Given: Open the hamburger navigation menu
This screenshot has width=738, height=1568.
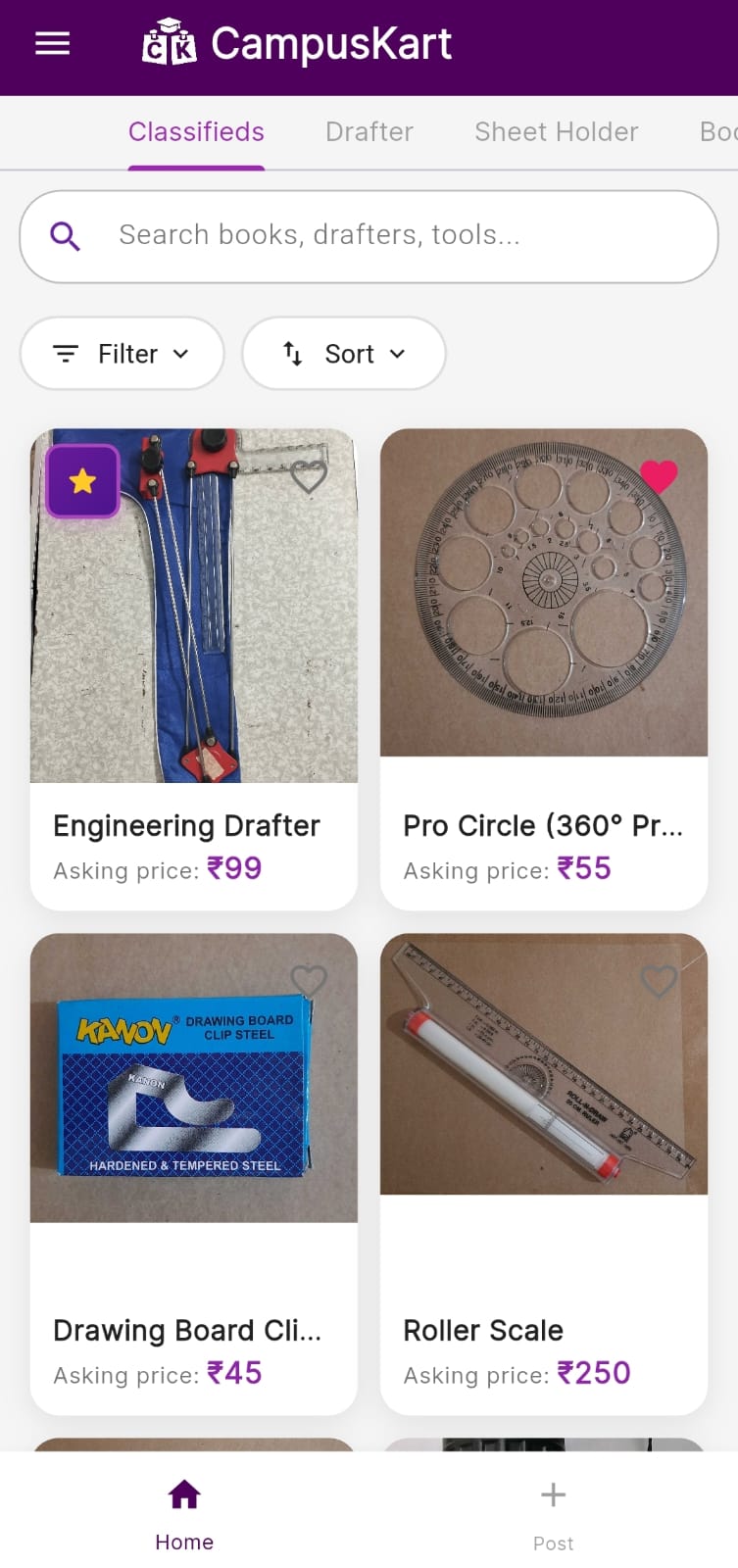Looking at the screenshot, I should click(51, 43).
